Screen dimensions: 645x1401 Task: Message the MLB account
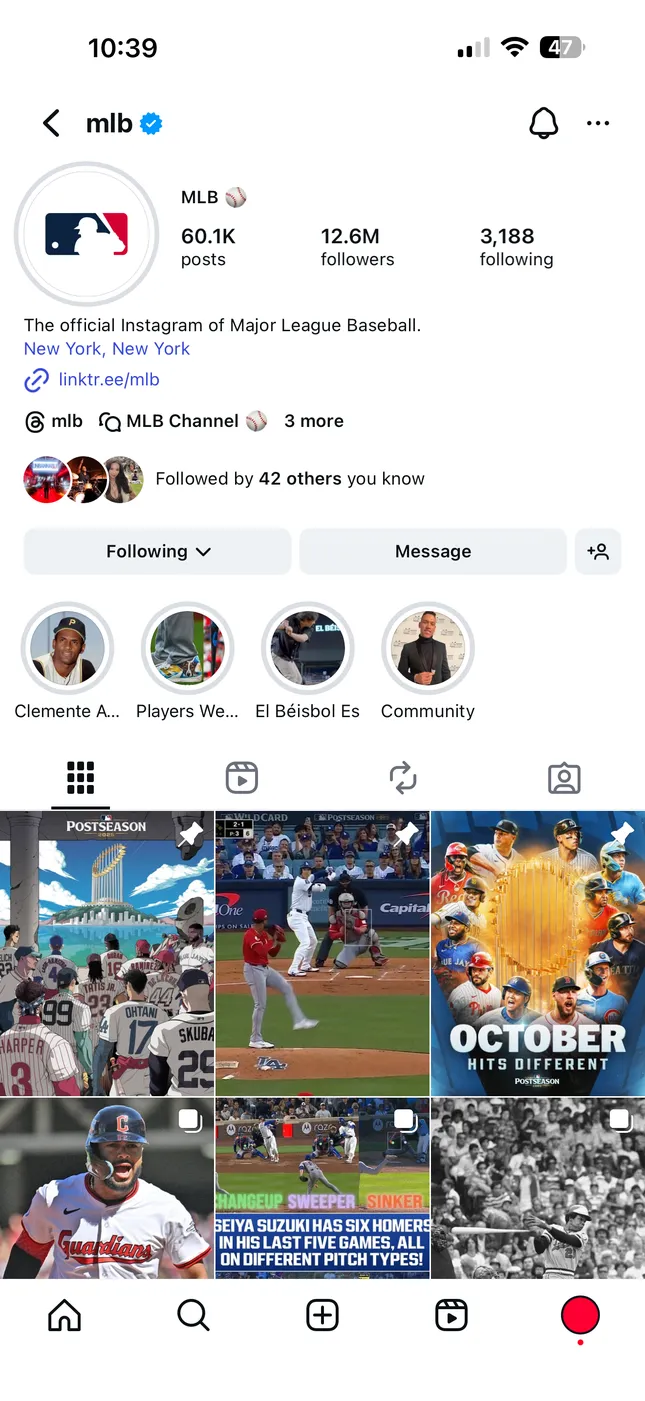[x=433, y=552]
